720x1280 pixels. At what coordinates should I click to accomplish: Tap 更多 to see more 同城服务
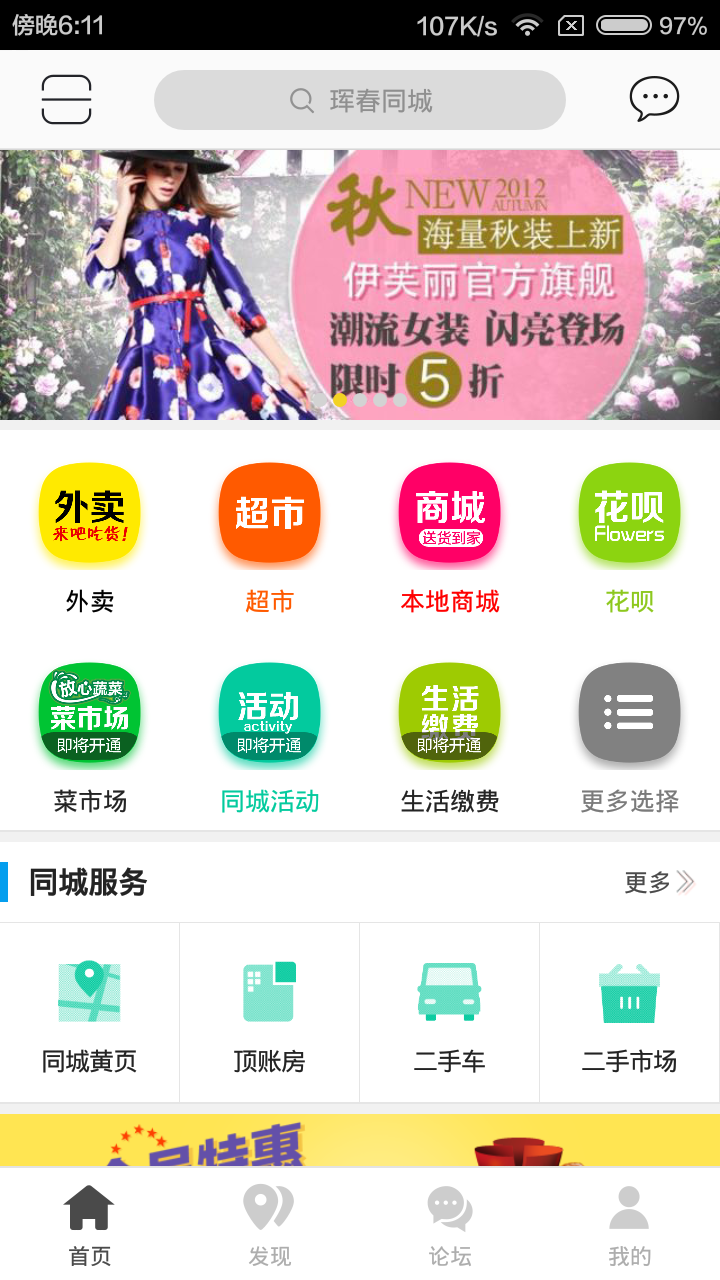pos(658,882)
